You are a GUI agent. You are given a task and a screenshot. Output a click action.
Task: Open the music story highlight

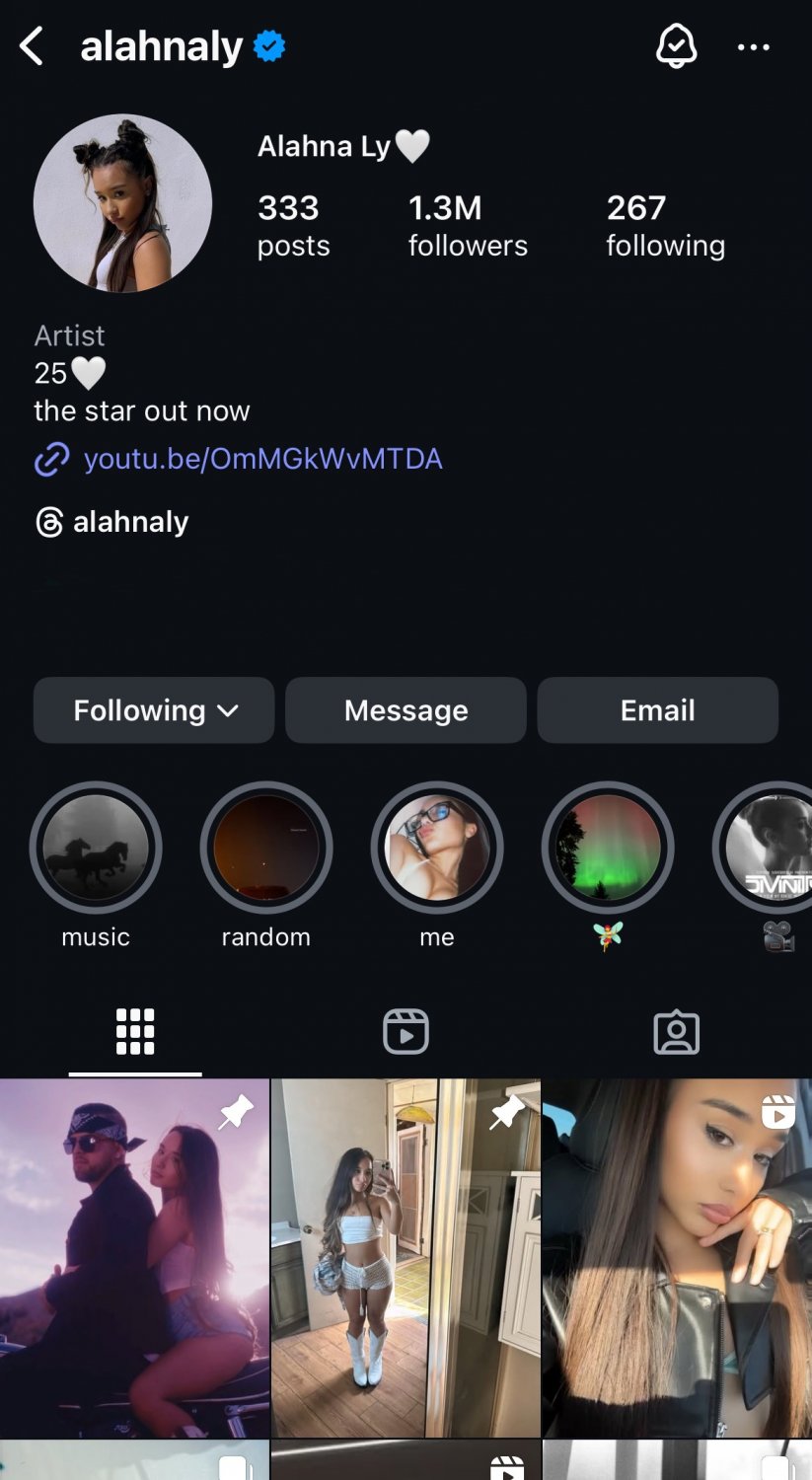click(96, 849)
